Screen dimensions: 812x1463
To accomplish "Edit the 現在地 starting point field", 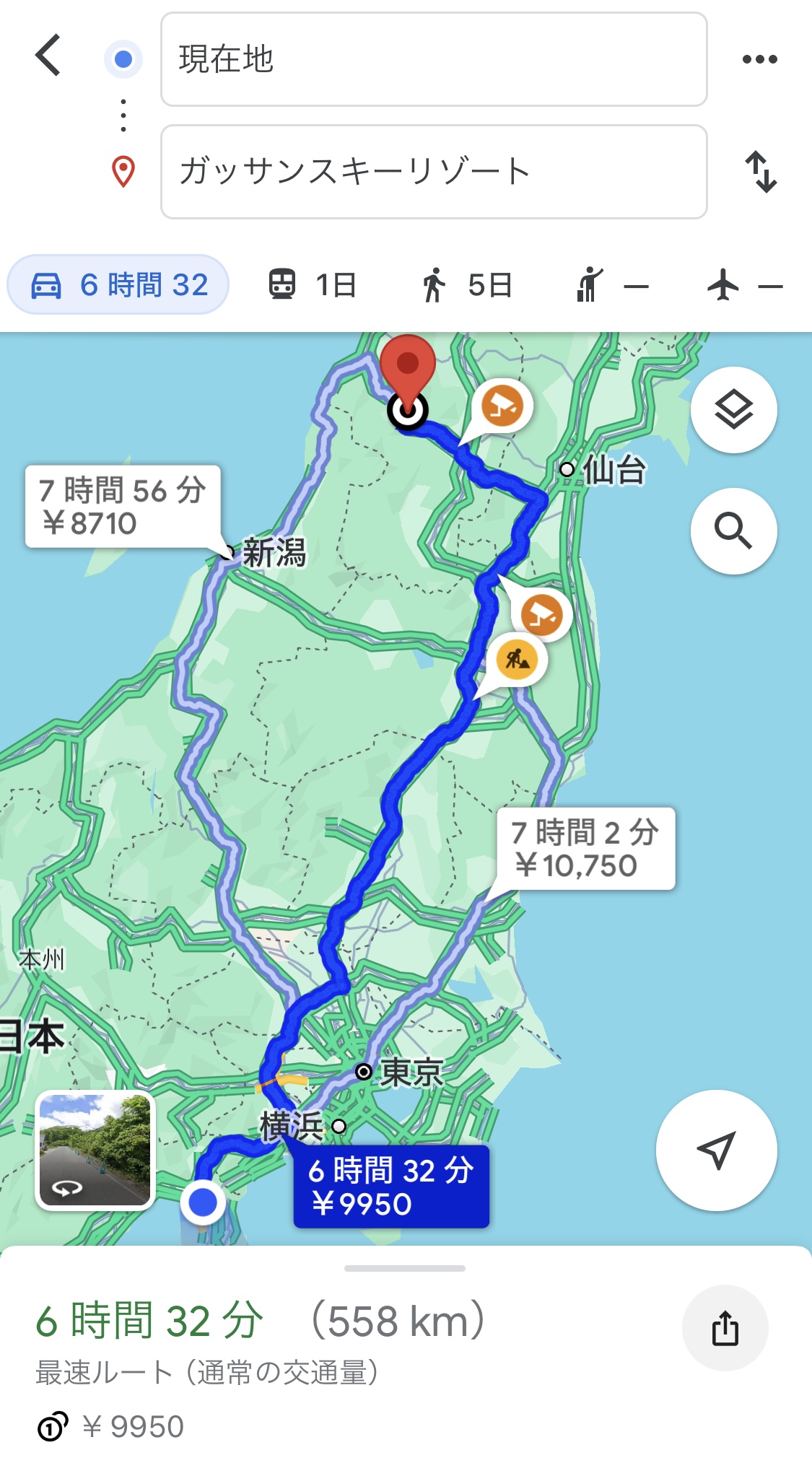I will click(x=434, y=59).
